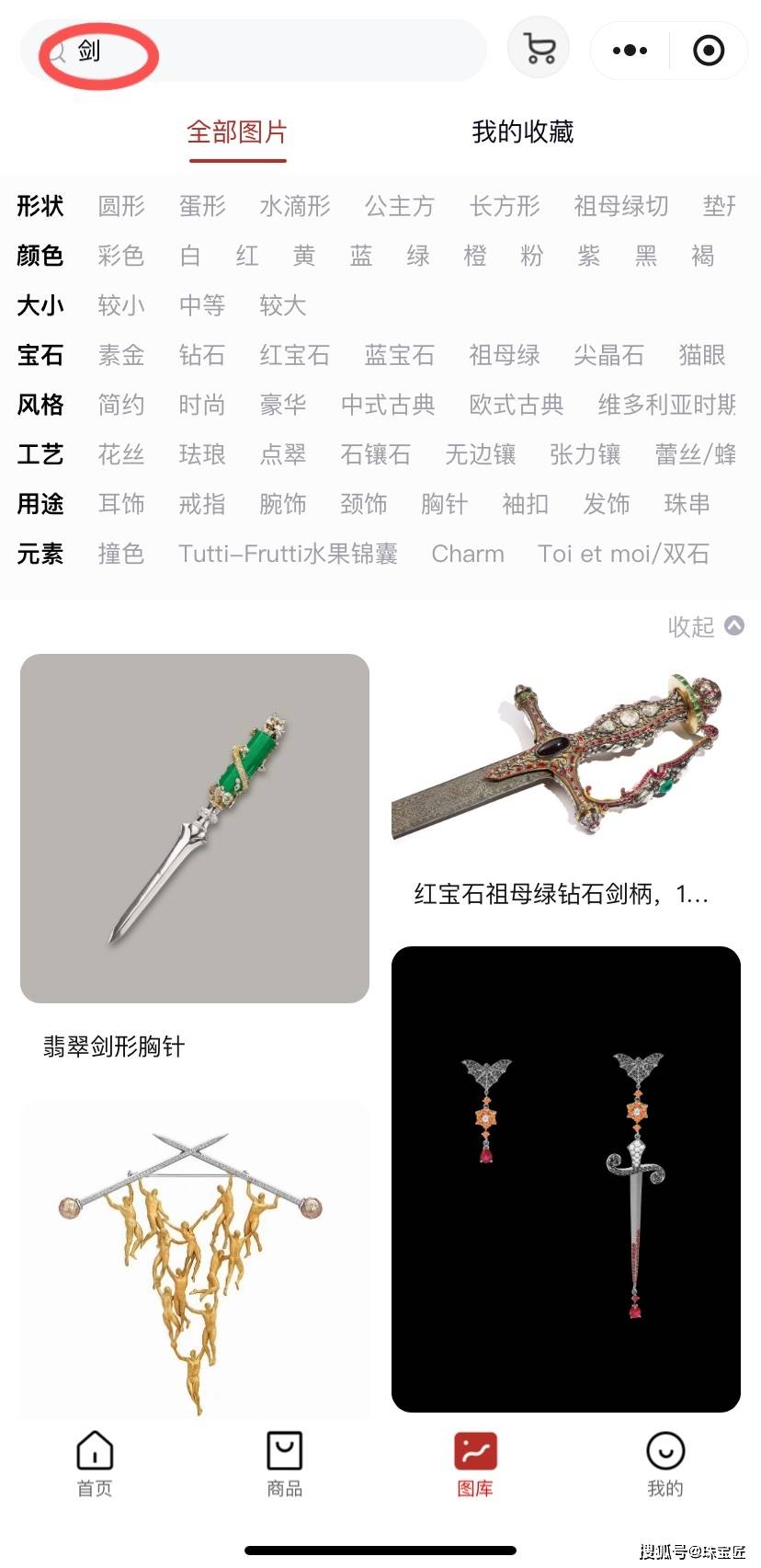Close the mini program via circle button

point(708,51)
